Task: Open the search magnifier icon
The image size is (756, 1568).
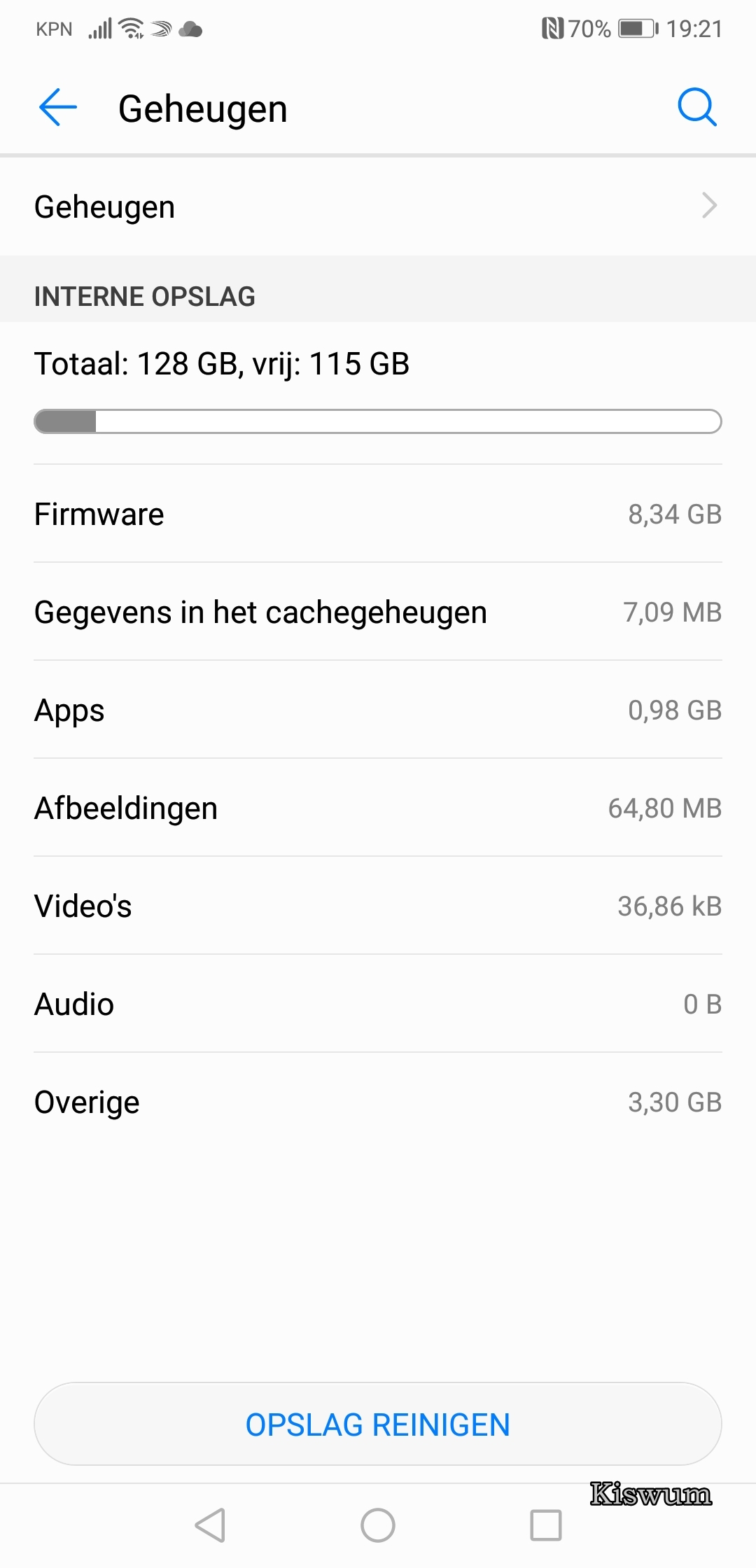Action: tap(697, 108)
